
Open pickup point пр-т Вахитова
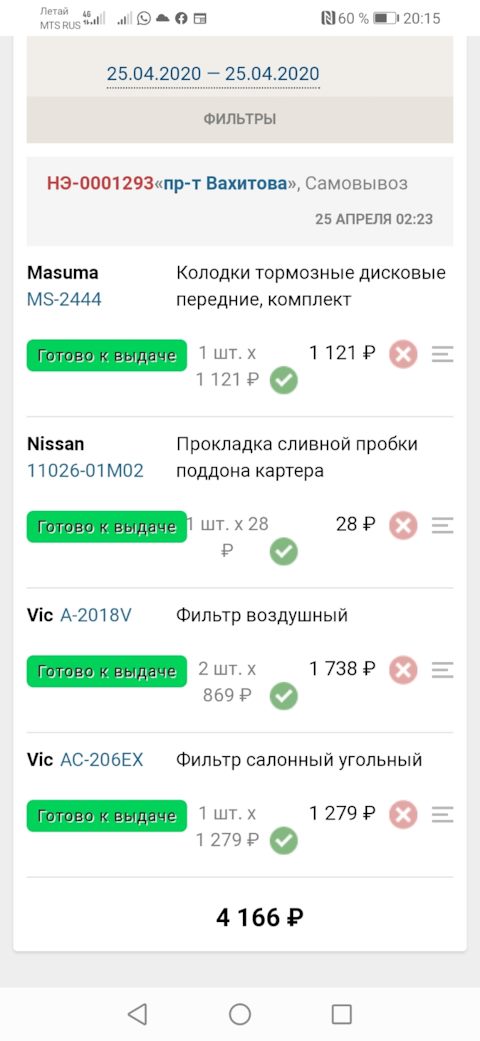(x=225, y=184)
